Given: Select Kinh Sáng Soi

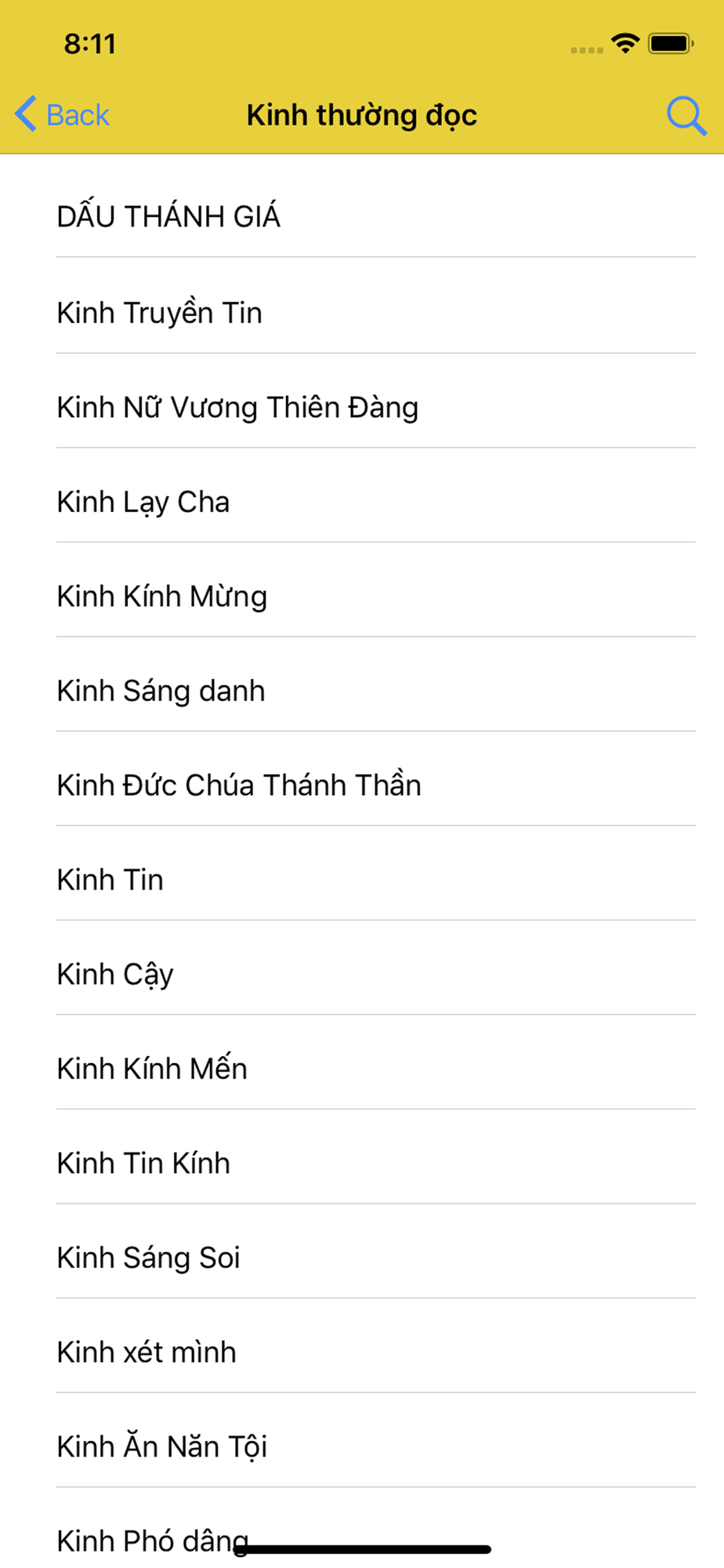Looking at the screenshot, I should point(362,1251).
